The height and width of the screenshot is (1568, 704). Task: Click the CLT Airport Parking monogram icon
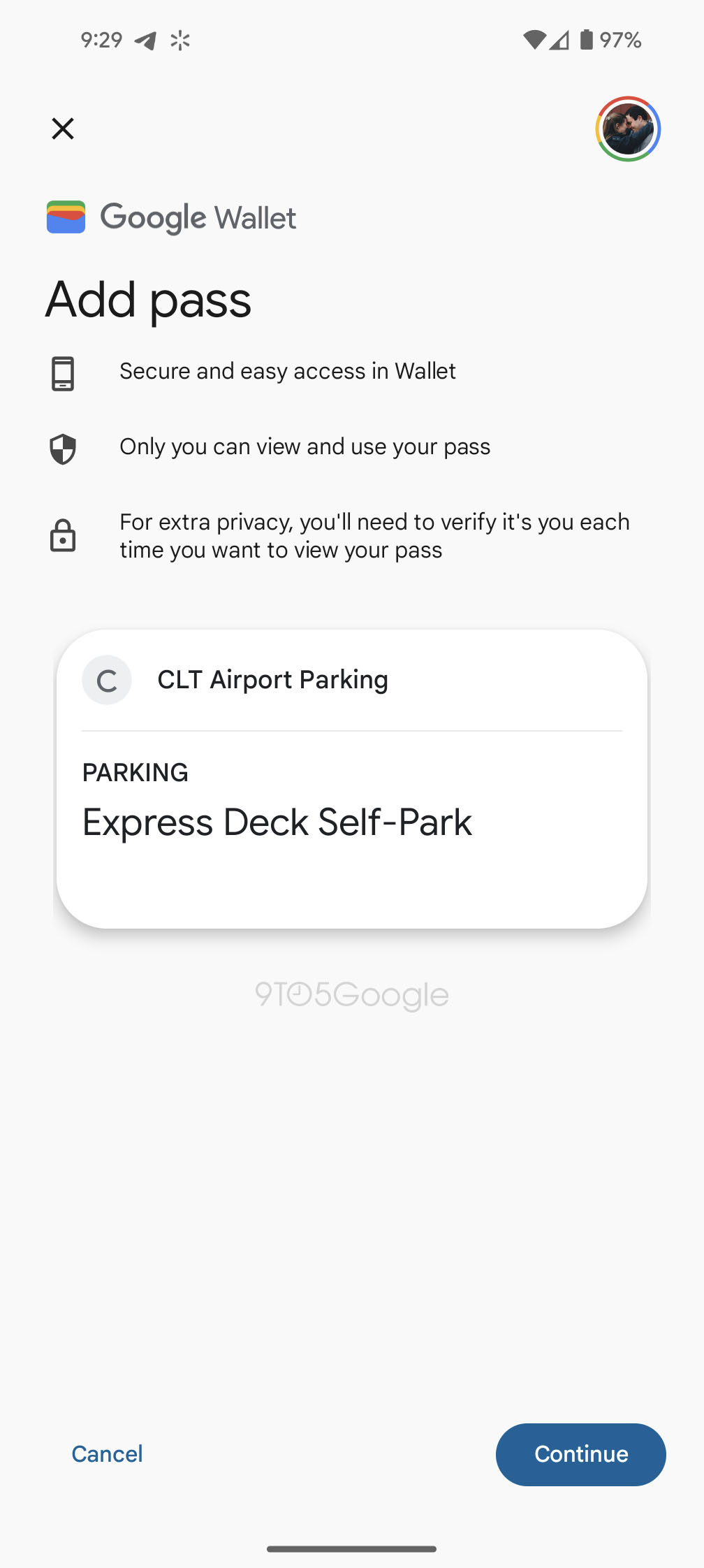106,679
